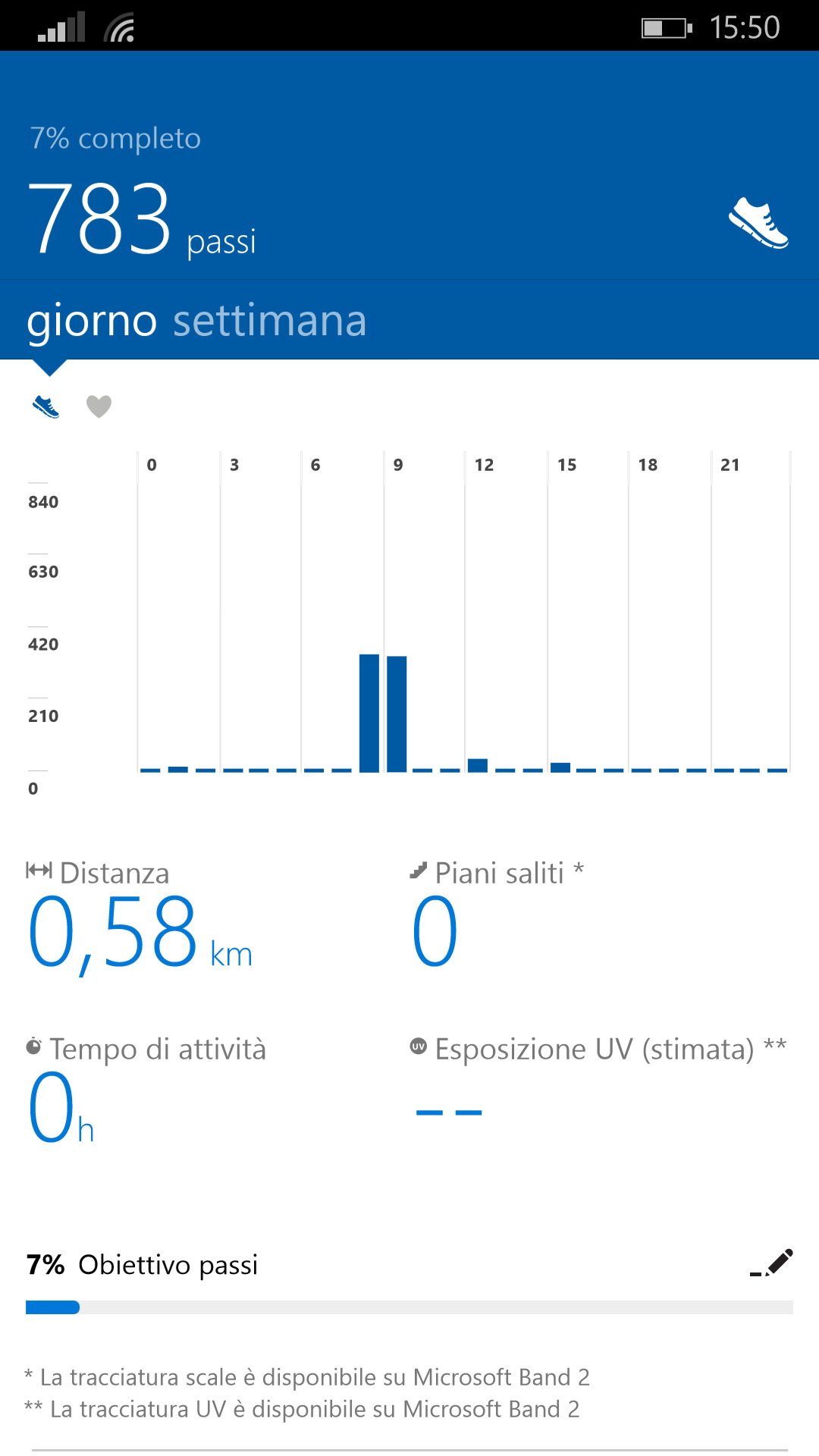Switch to the settimana tab
The height and width of the screenshot is (1456, 819).
(270, 320)
